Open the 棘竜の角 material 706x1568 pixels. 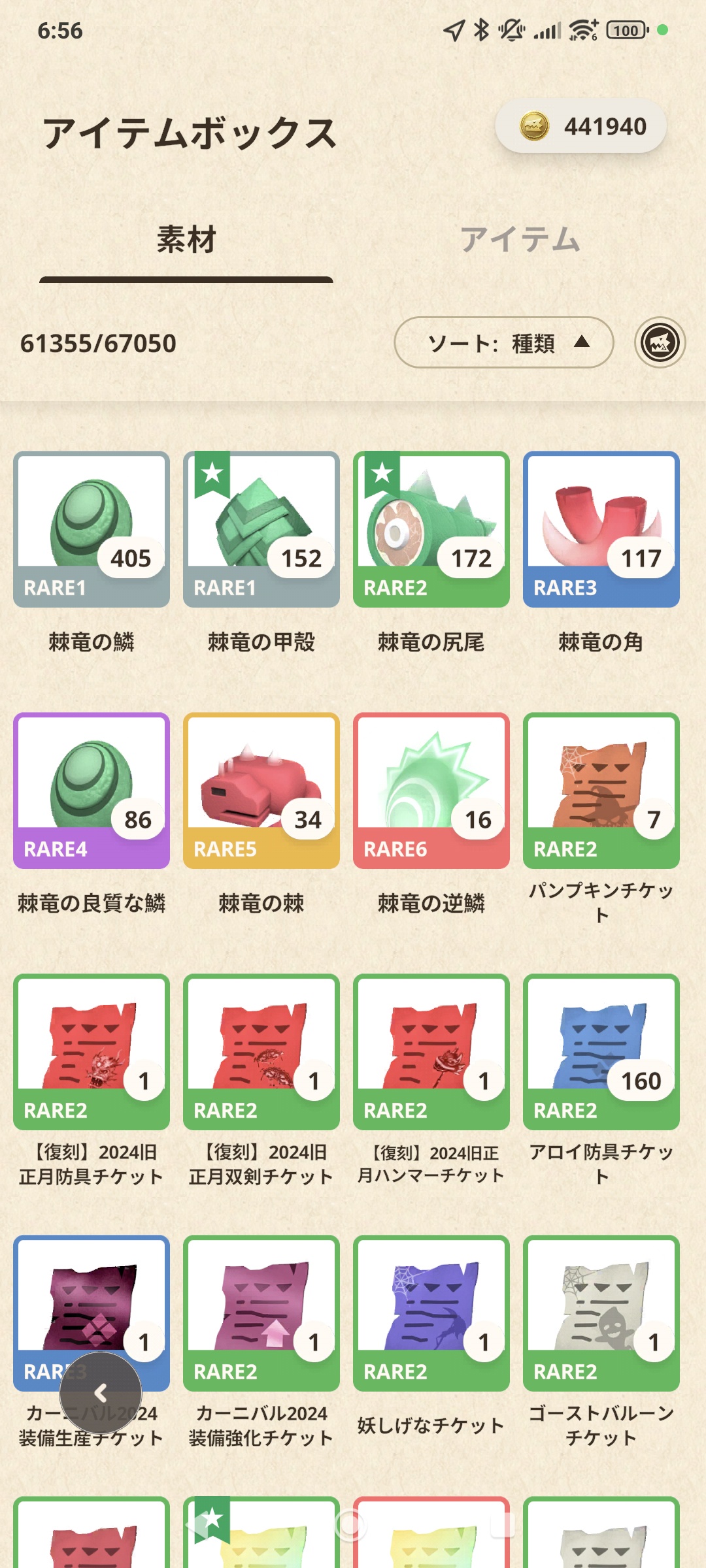(x=601, y=529)
